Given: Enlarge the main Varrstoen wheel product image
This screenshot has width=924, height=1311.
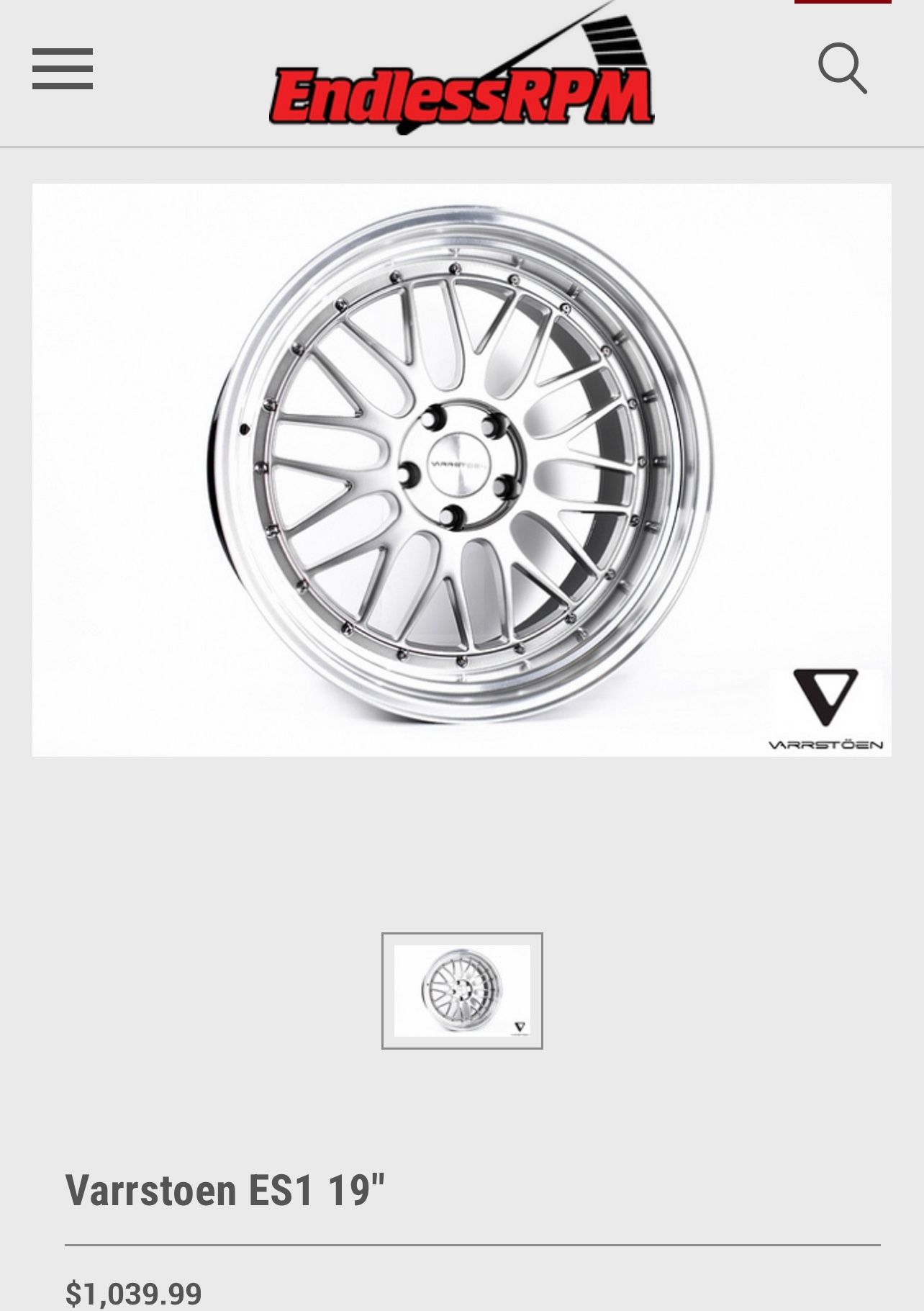Looking at the screenshot, I should [461, 469].
